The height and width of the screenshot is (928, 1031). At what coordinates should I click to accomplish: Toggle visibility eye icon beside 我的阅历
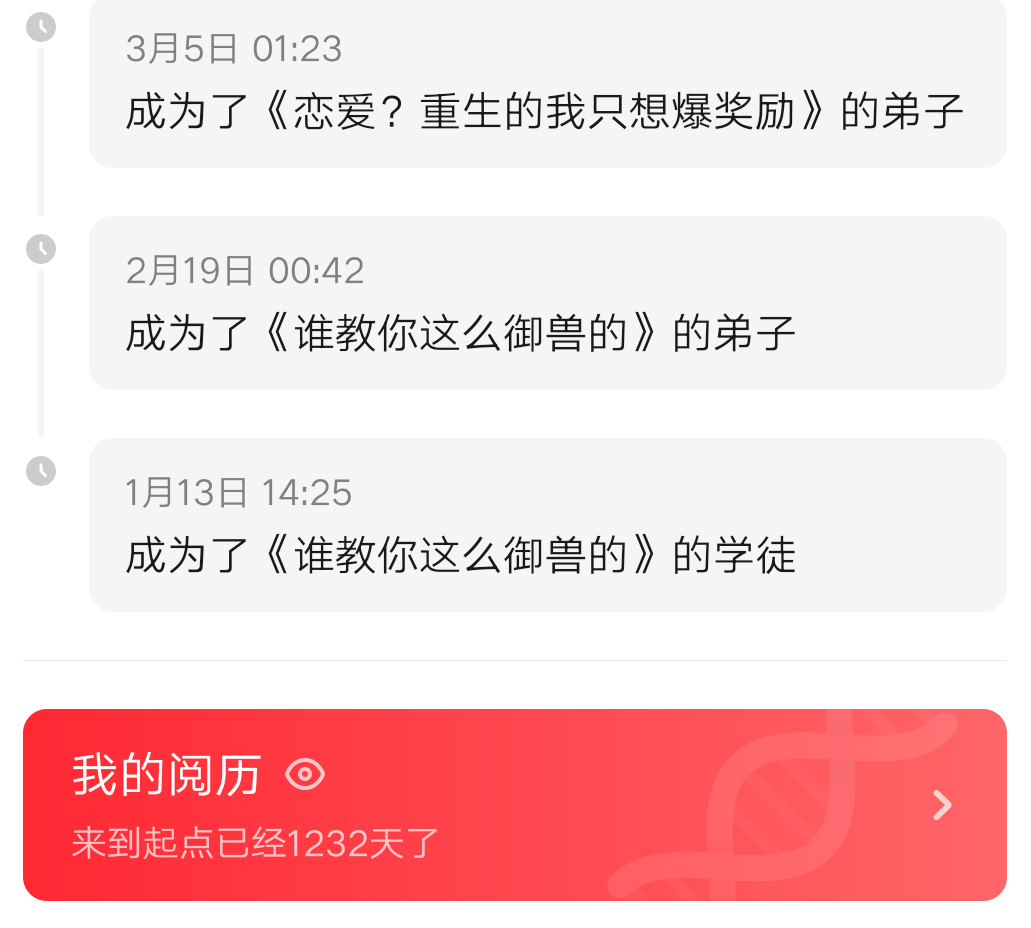(x=305, y=774)
